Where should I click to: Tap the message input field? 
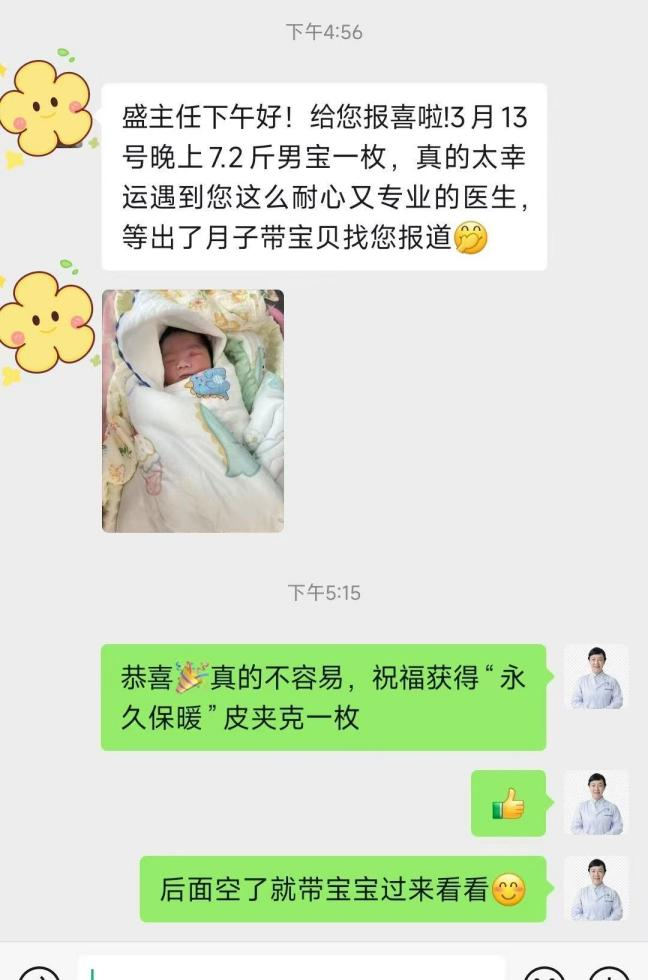click(290, 970)
